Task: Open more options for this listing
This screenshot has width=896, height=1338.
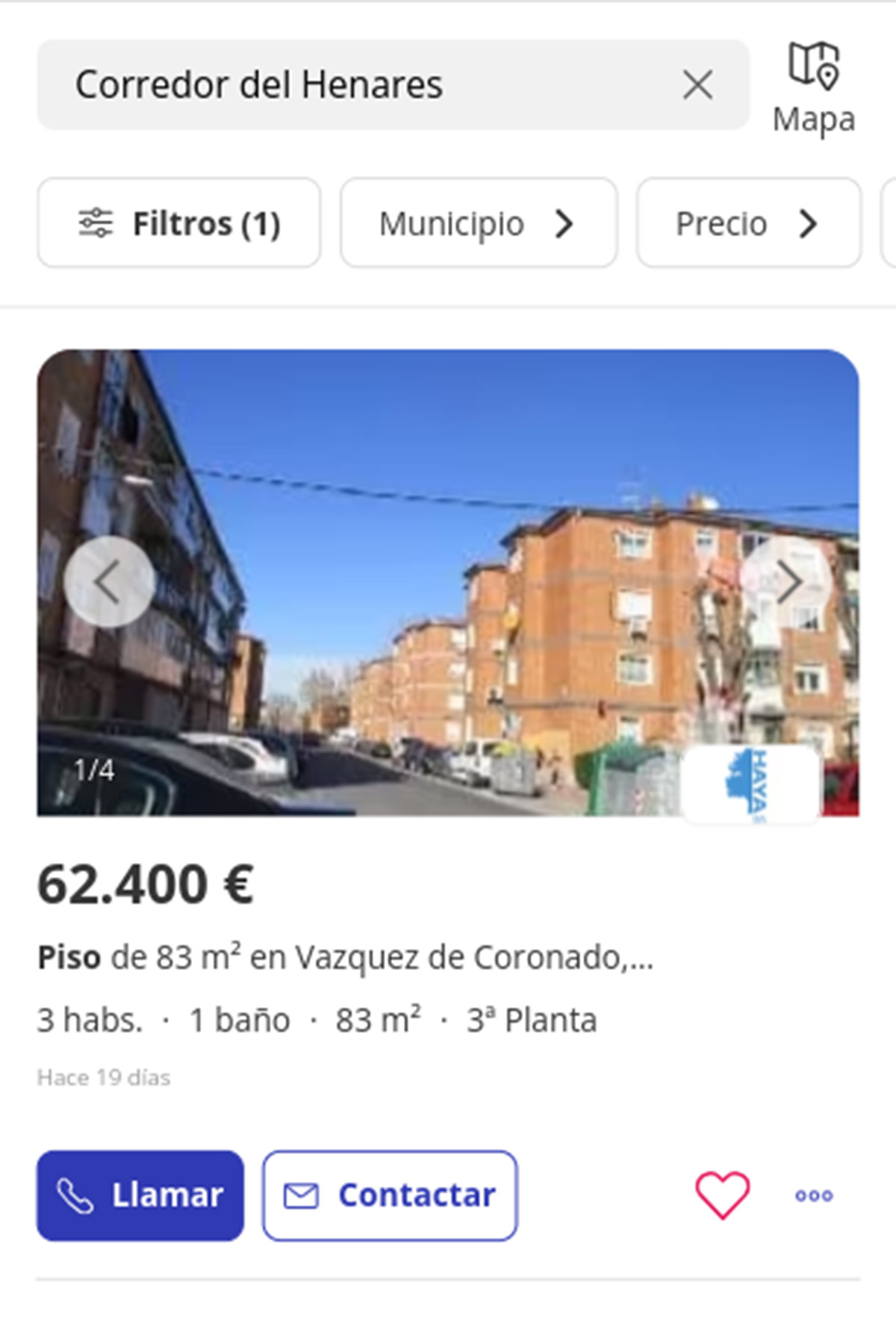Action: pyautogui.click(x=814, y=1195)
